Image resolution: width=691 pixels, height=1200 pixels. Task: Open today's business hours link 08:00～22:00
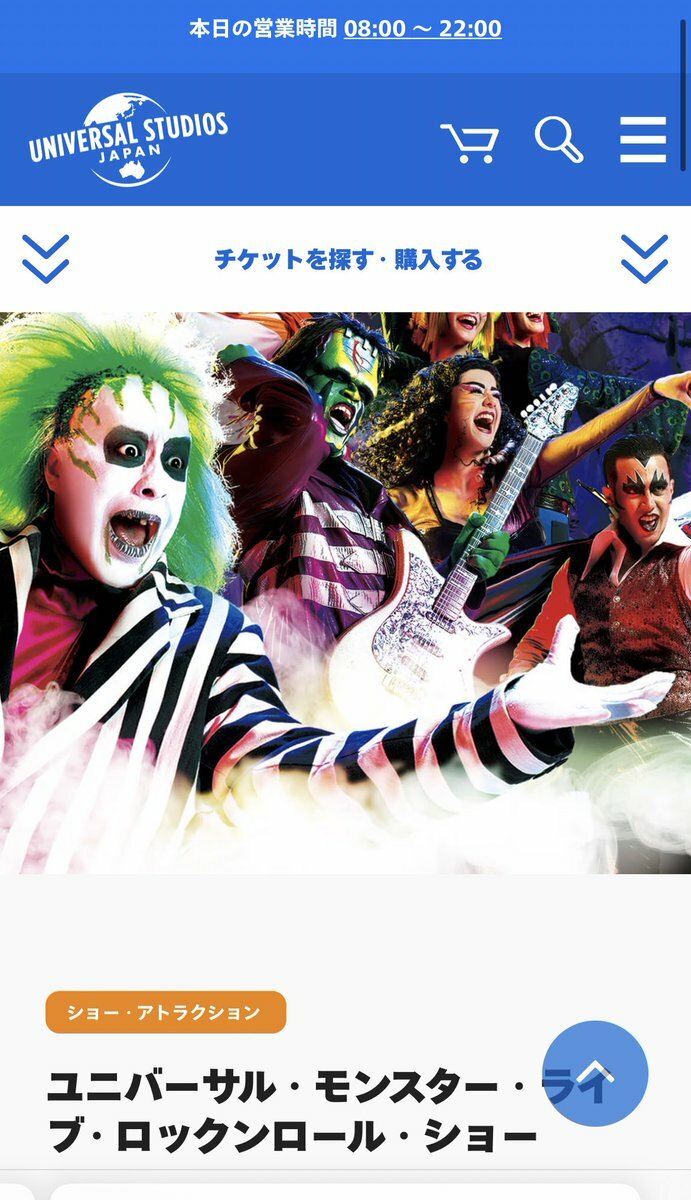(x=422, y=29)
